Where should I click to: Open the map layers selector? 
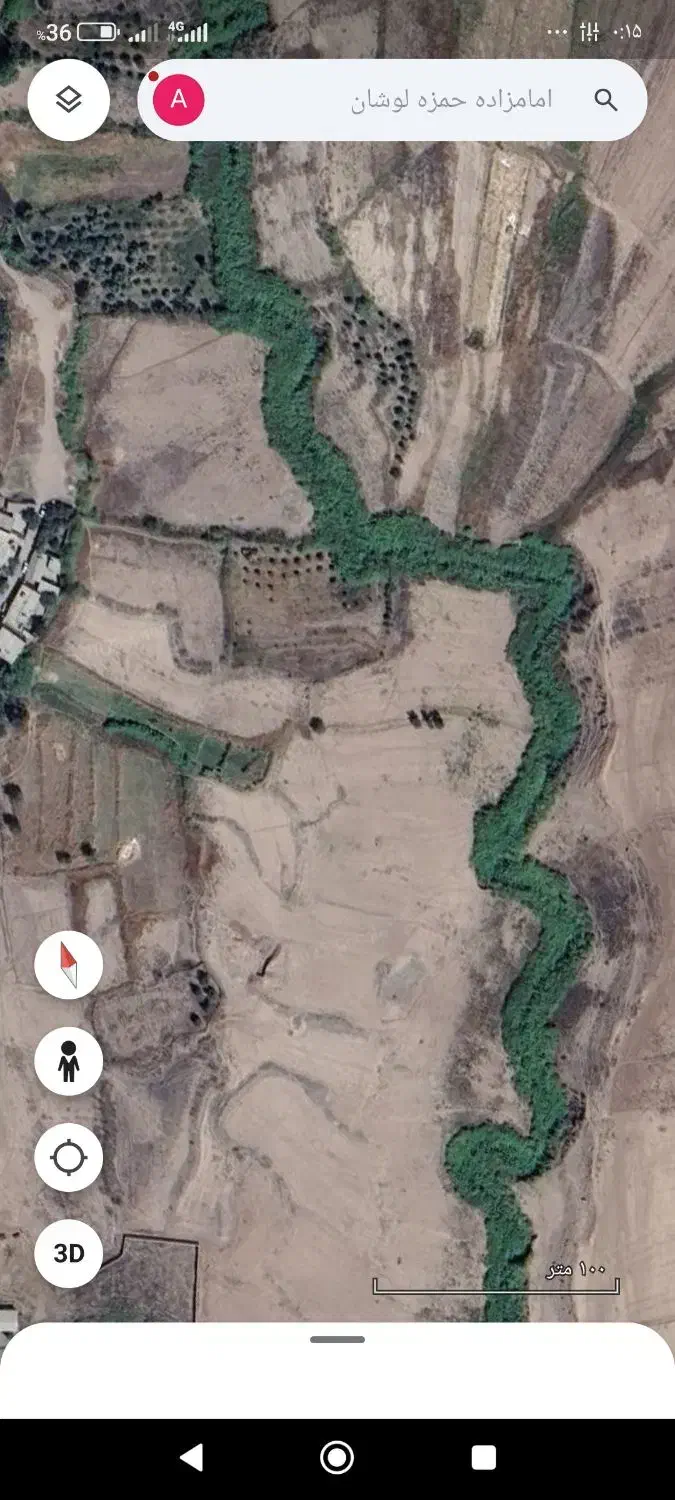click(x=68, y=100)
